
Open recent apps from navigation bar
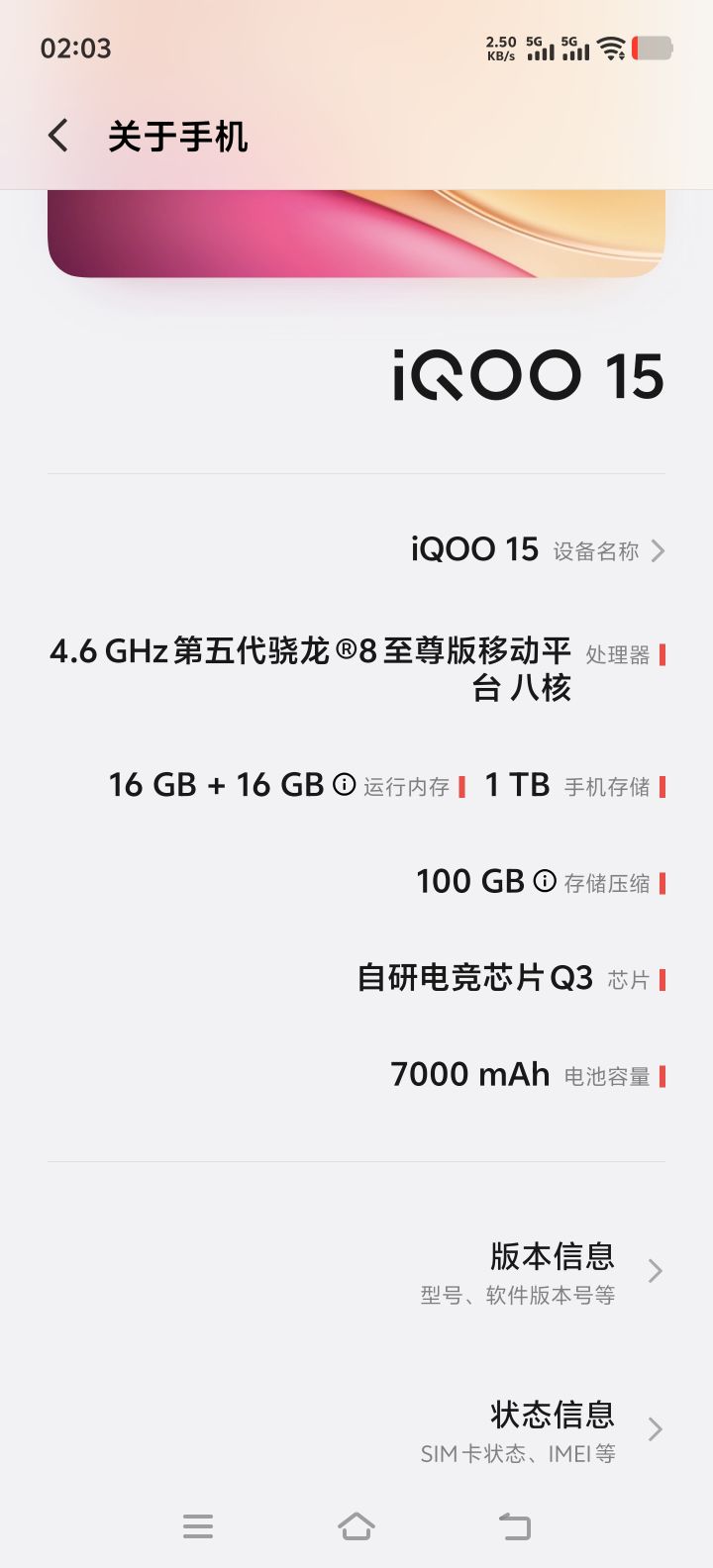pos(198,1526)
